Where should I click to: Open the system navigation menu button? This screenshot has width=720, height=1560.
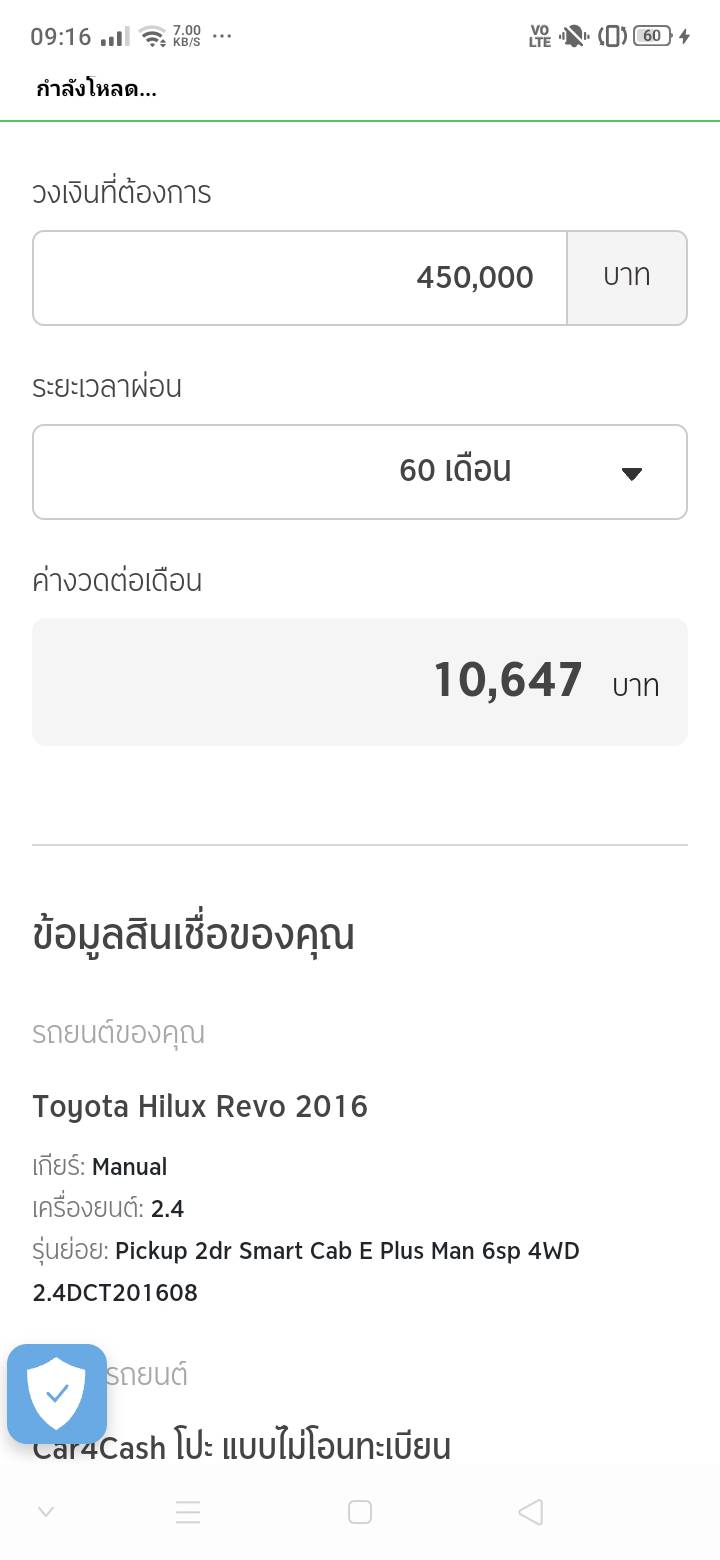click(188, 1512)
